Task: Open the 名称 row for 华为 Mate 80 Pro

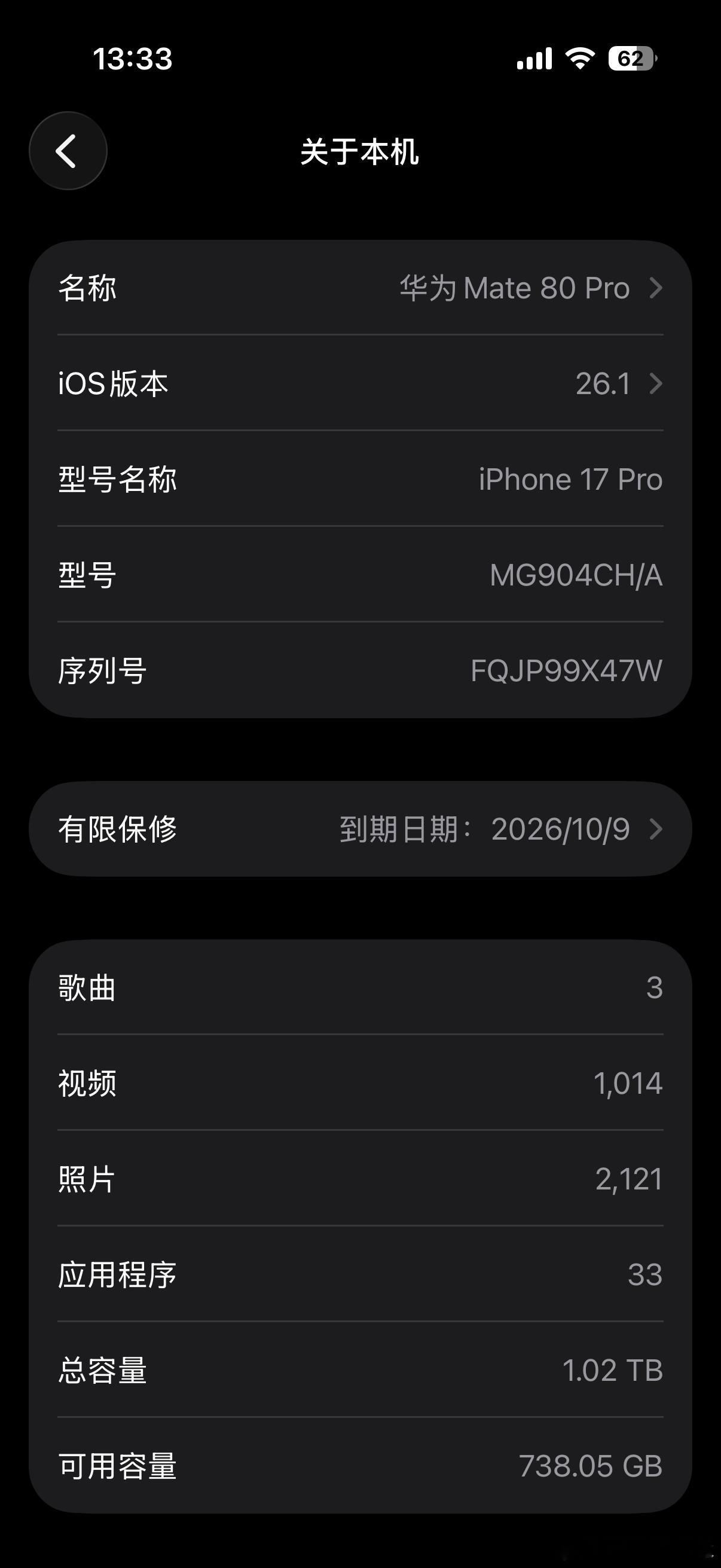Action: pos(360,287)
